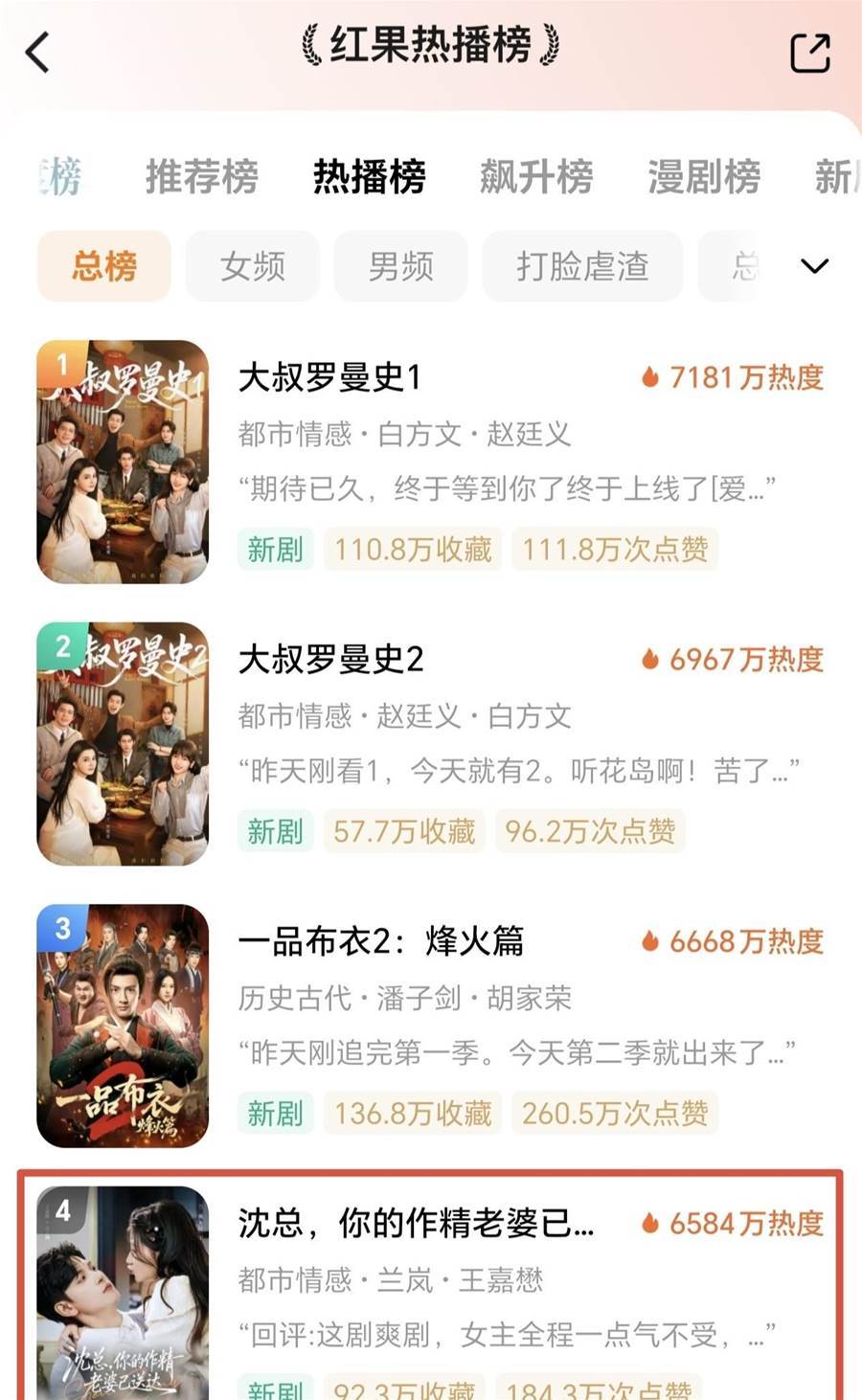Expand the category filter chevron
862x1400 pixels.
(814, 266)
